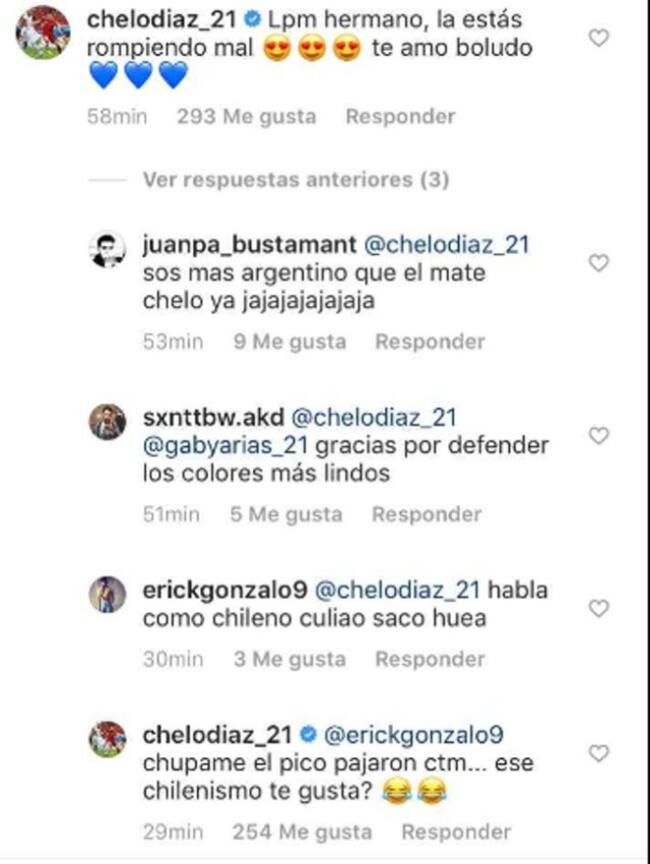This screenshot has width=650, height=864.
Task: Reply to erickgonzalo9's comment
Action: 430,660
